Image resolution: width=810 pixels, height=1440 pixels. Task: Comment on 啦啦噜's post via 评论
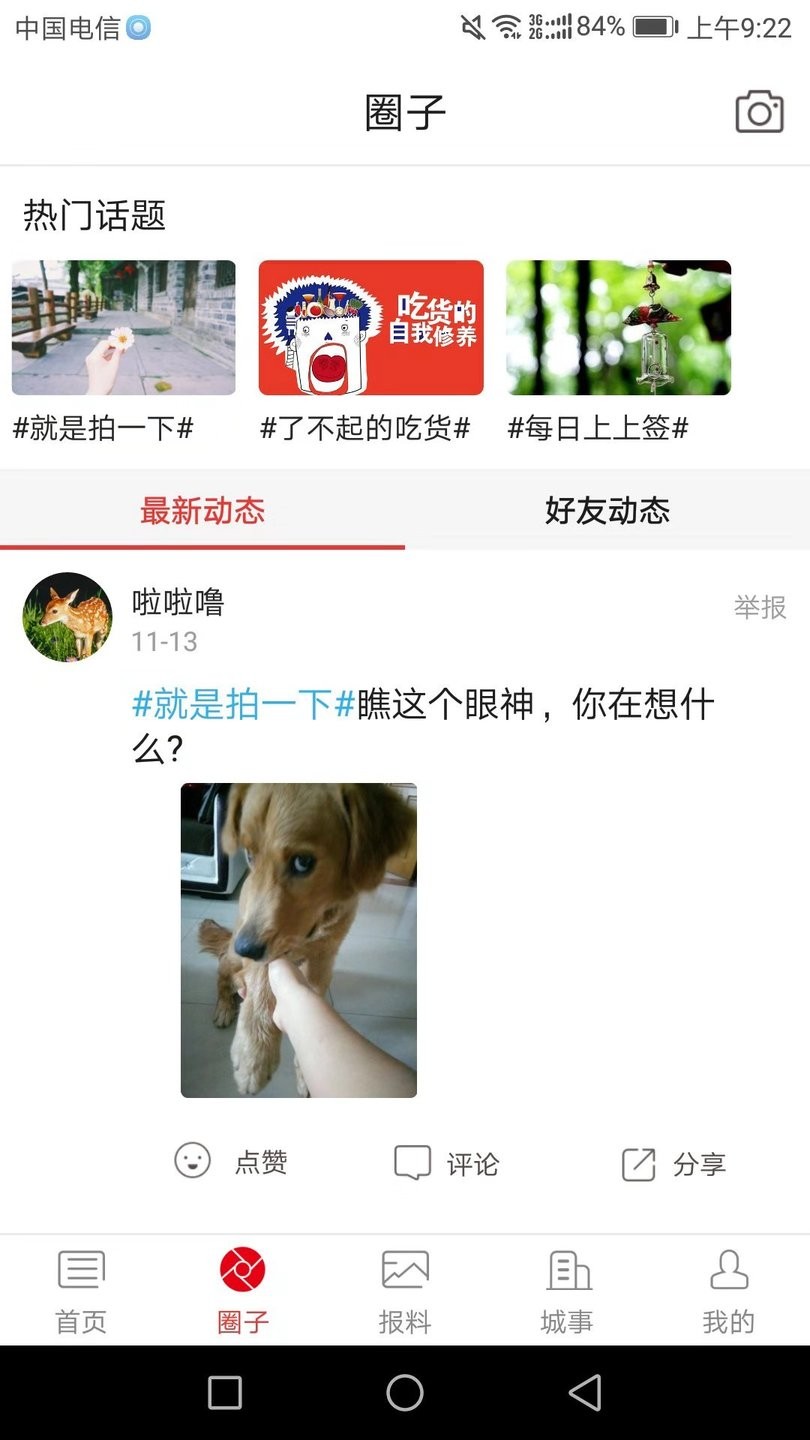(x=446, y=1163)
